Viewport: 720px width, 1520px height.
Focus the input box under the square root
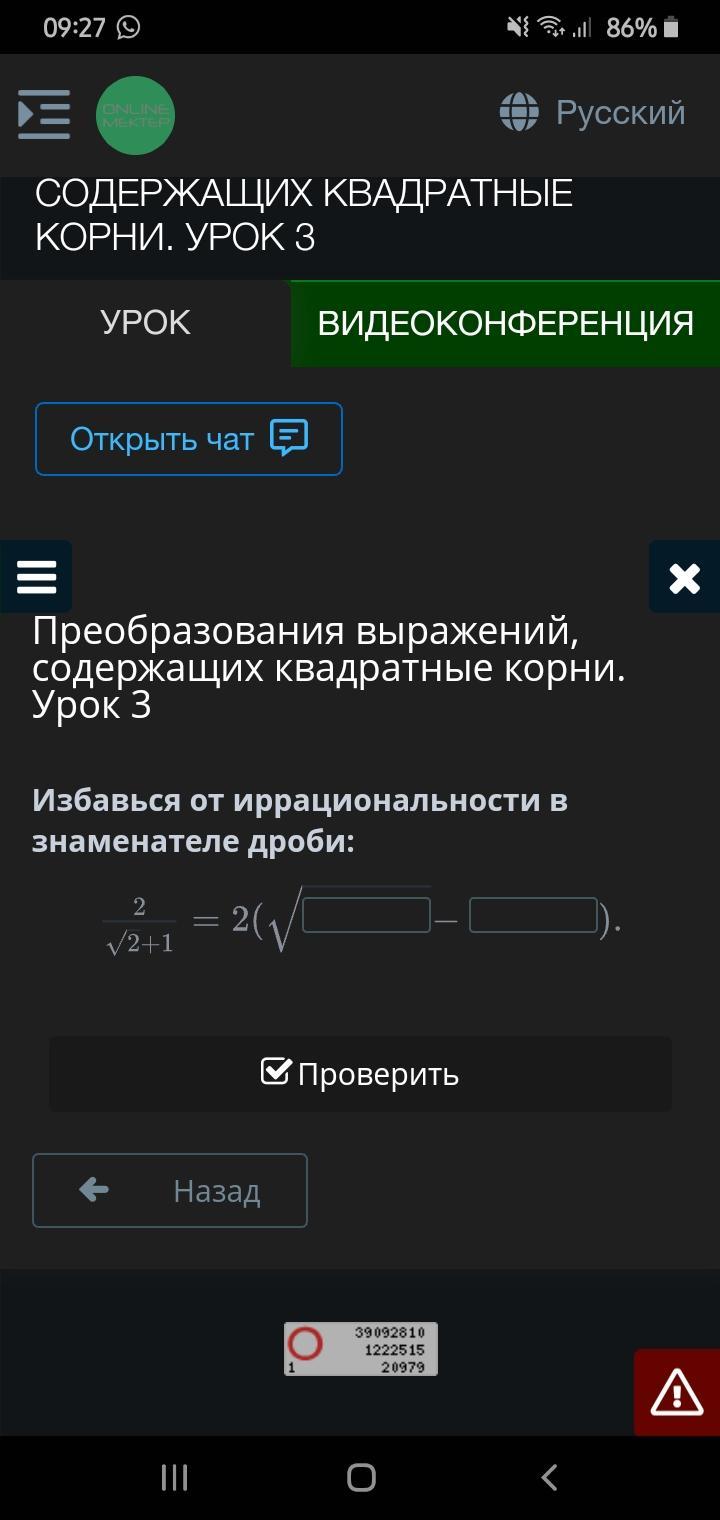(367, 916)
